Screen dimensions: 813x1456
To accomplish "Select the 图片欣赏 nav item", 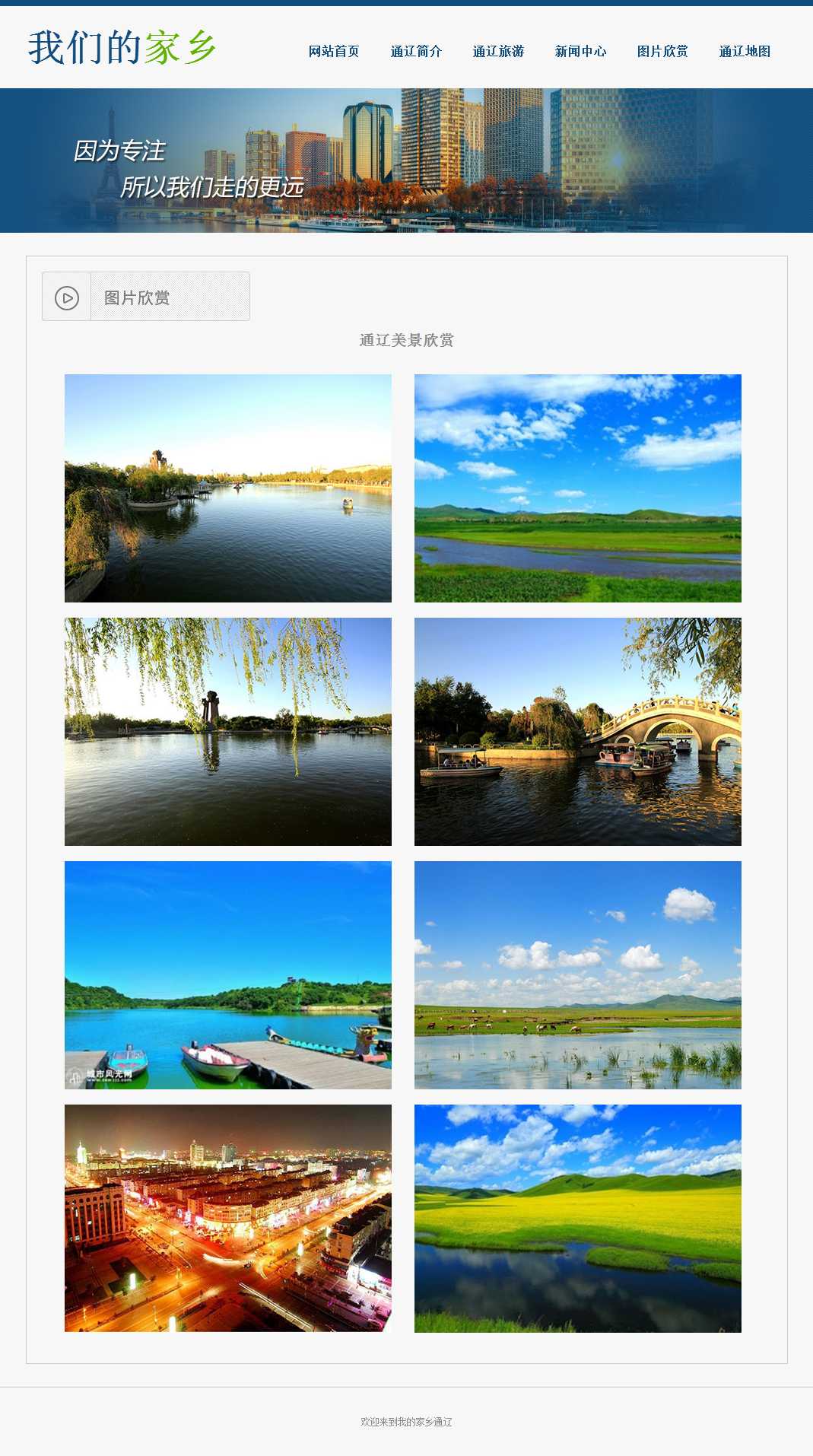I will pos(662,51).
